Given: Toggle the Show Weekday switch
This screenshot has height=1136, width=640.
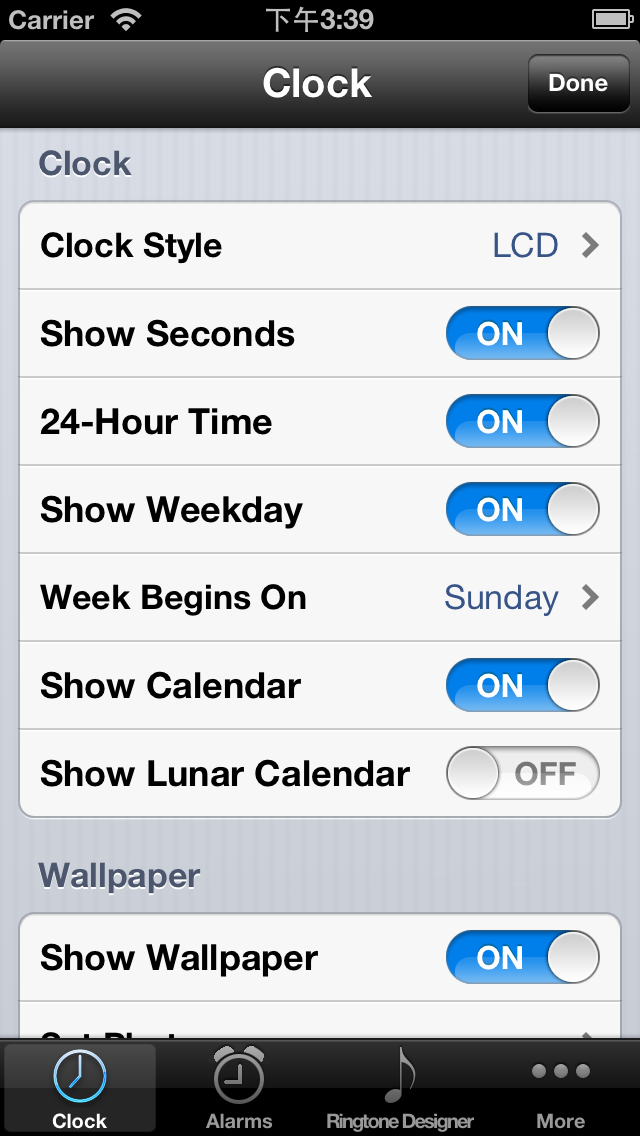Looking at the screenshot, I should pos(522,509).
